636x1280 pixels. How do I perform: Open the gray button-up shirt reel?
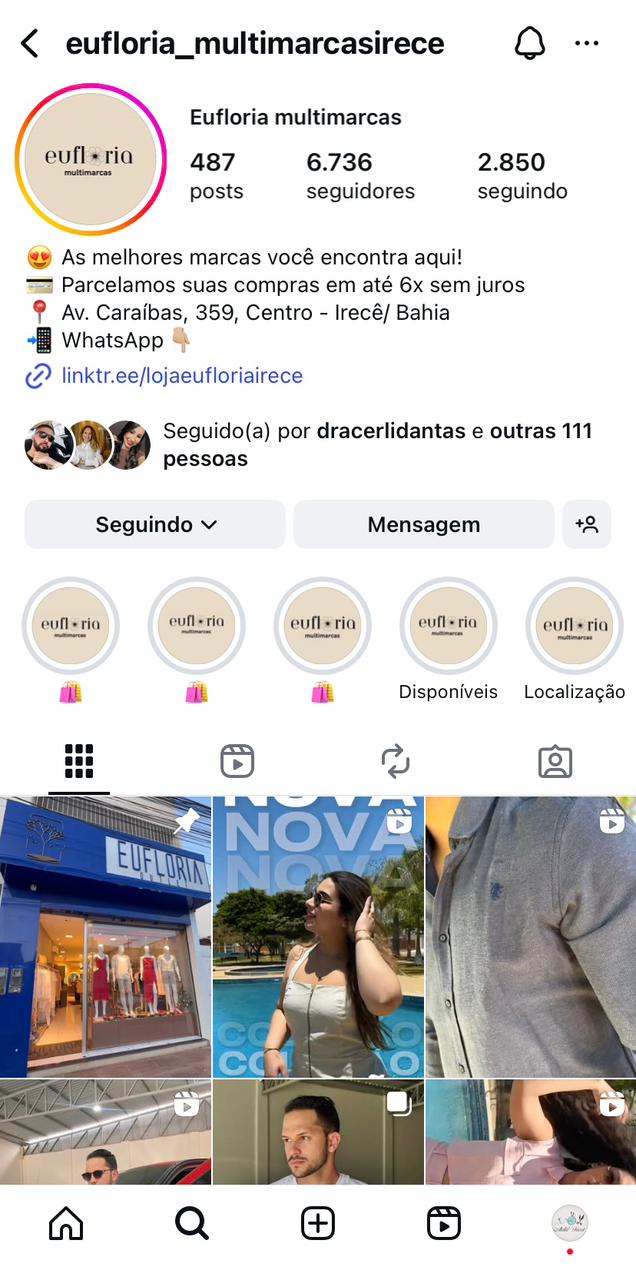tap(531, 937)
